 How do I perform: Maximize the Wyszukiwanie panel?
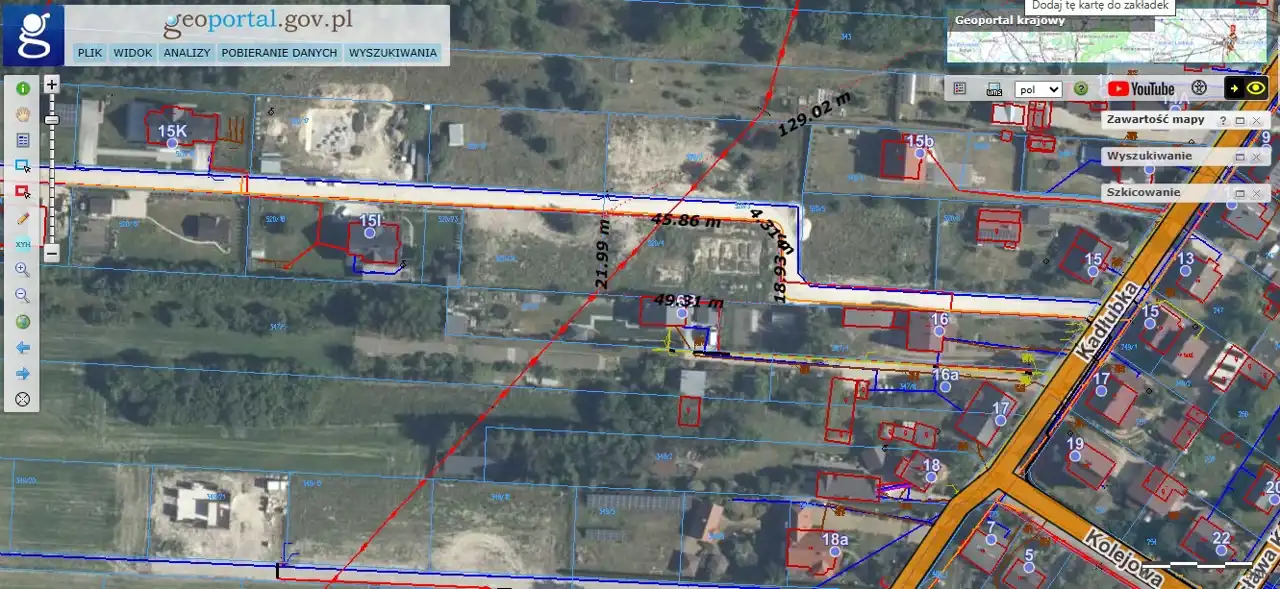point(1239,157)
